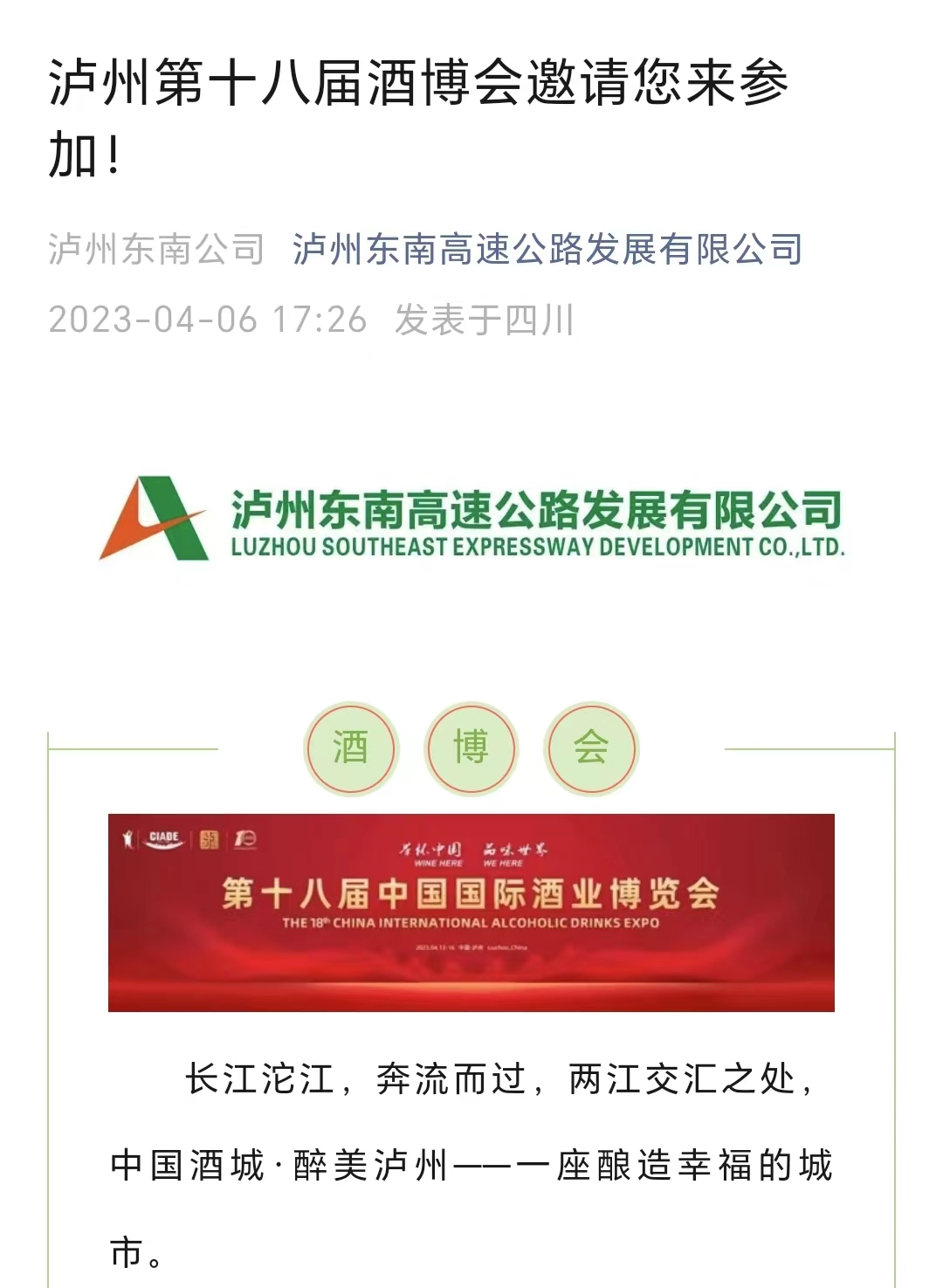The height and width of the screenshot is (1288, 943).
Task: Open the company logo image at the top of the article
Action: click(x=471, y=520)
